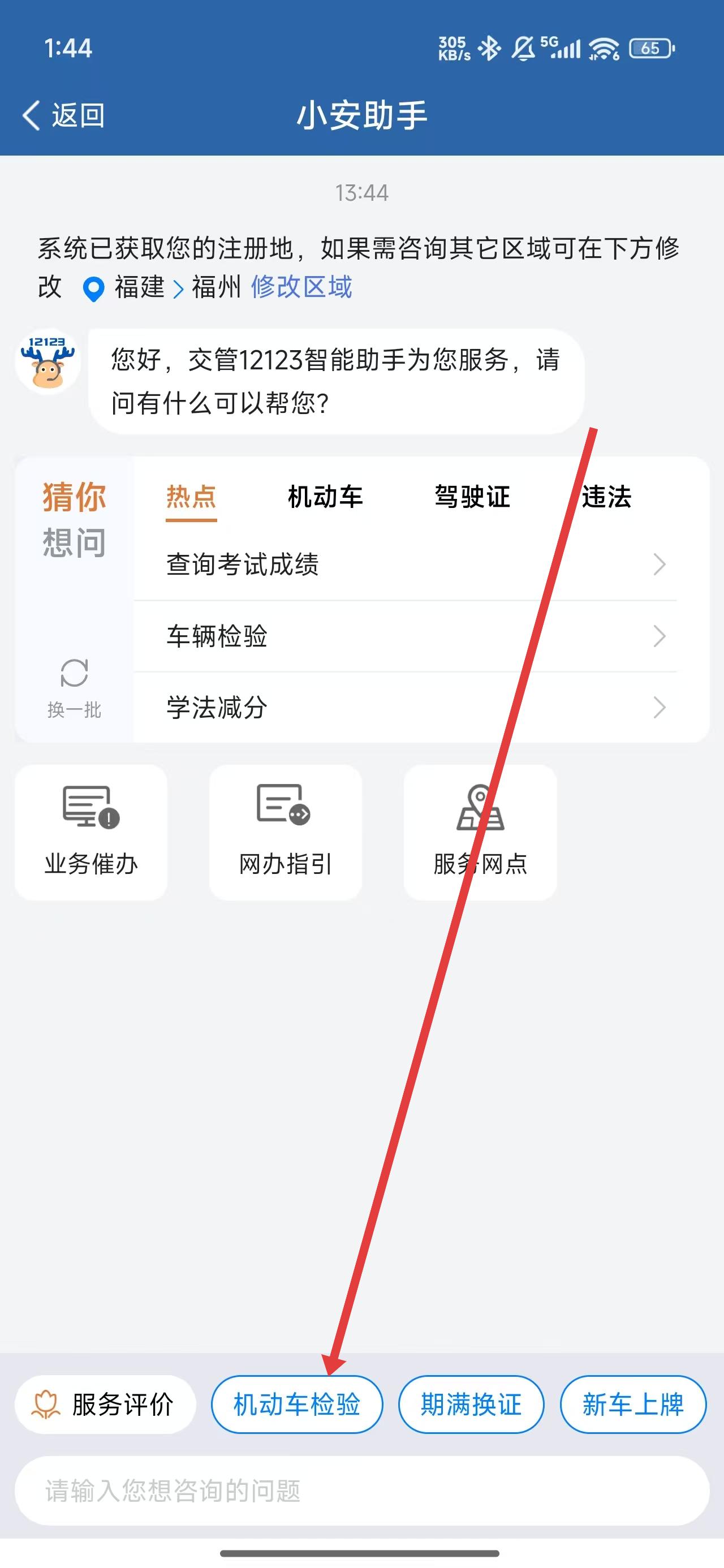
Task: Select the 热点 tab
Action: [191, 497]
